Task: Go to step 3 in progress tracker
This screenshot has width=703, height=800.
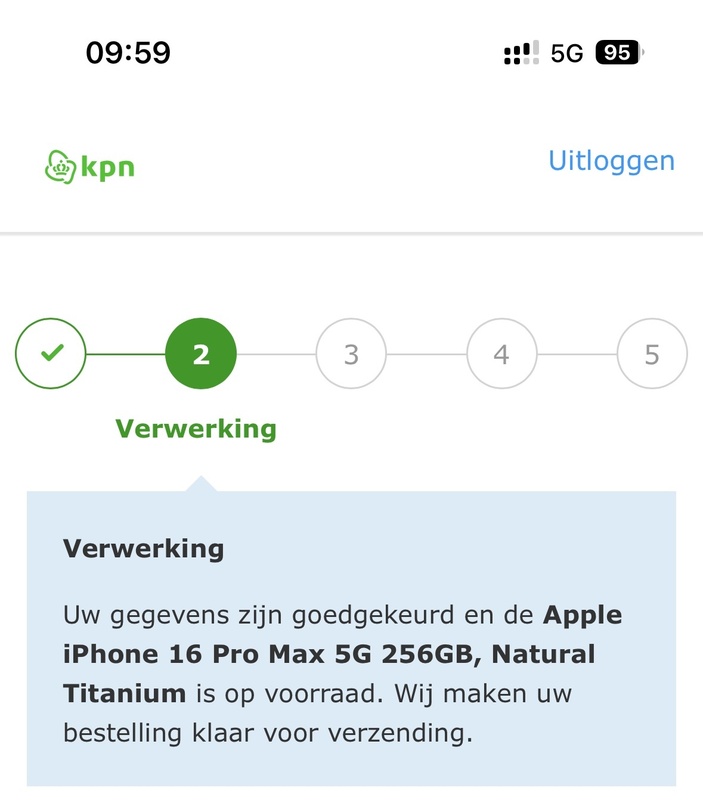Action: [x=351, y=354]
